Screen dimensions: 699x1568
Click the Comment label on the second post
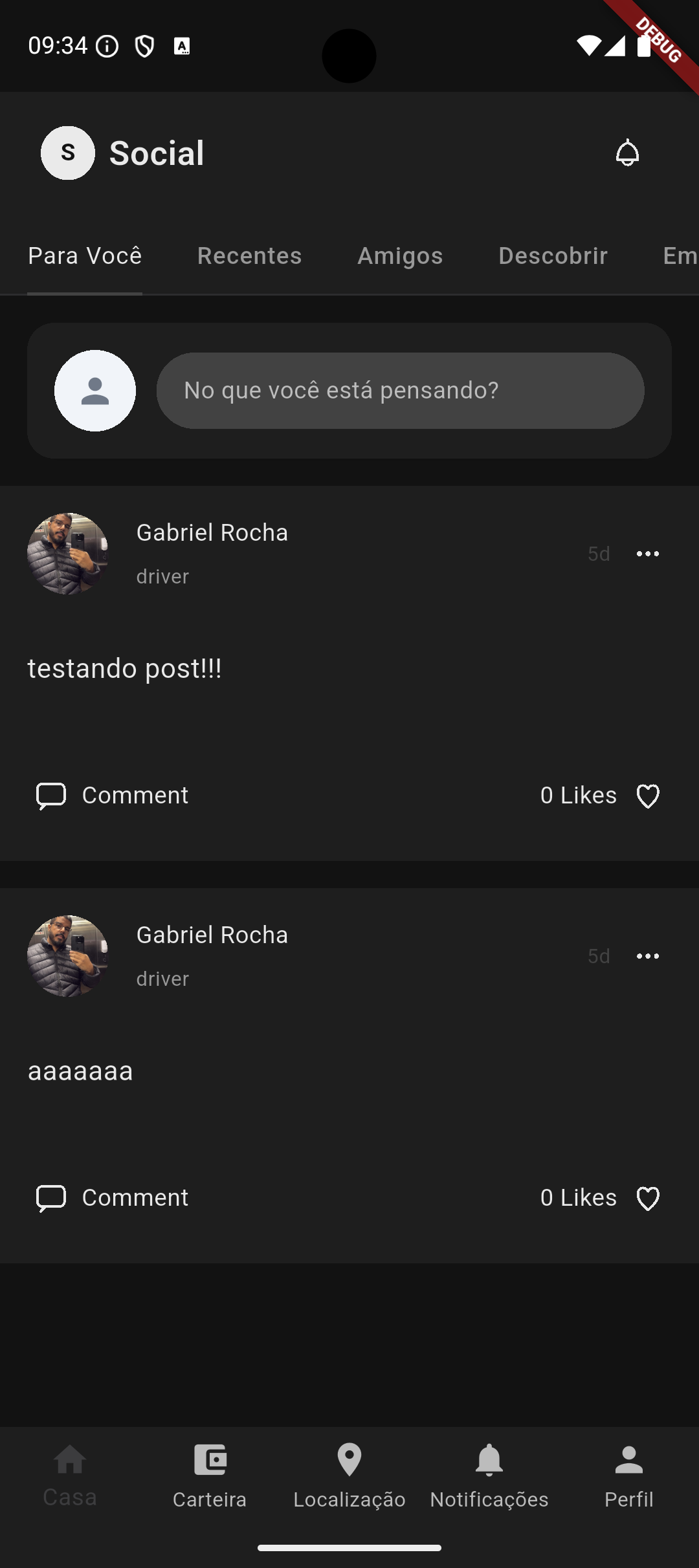click(x=135, y=1197)
